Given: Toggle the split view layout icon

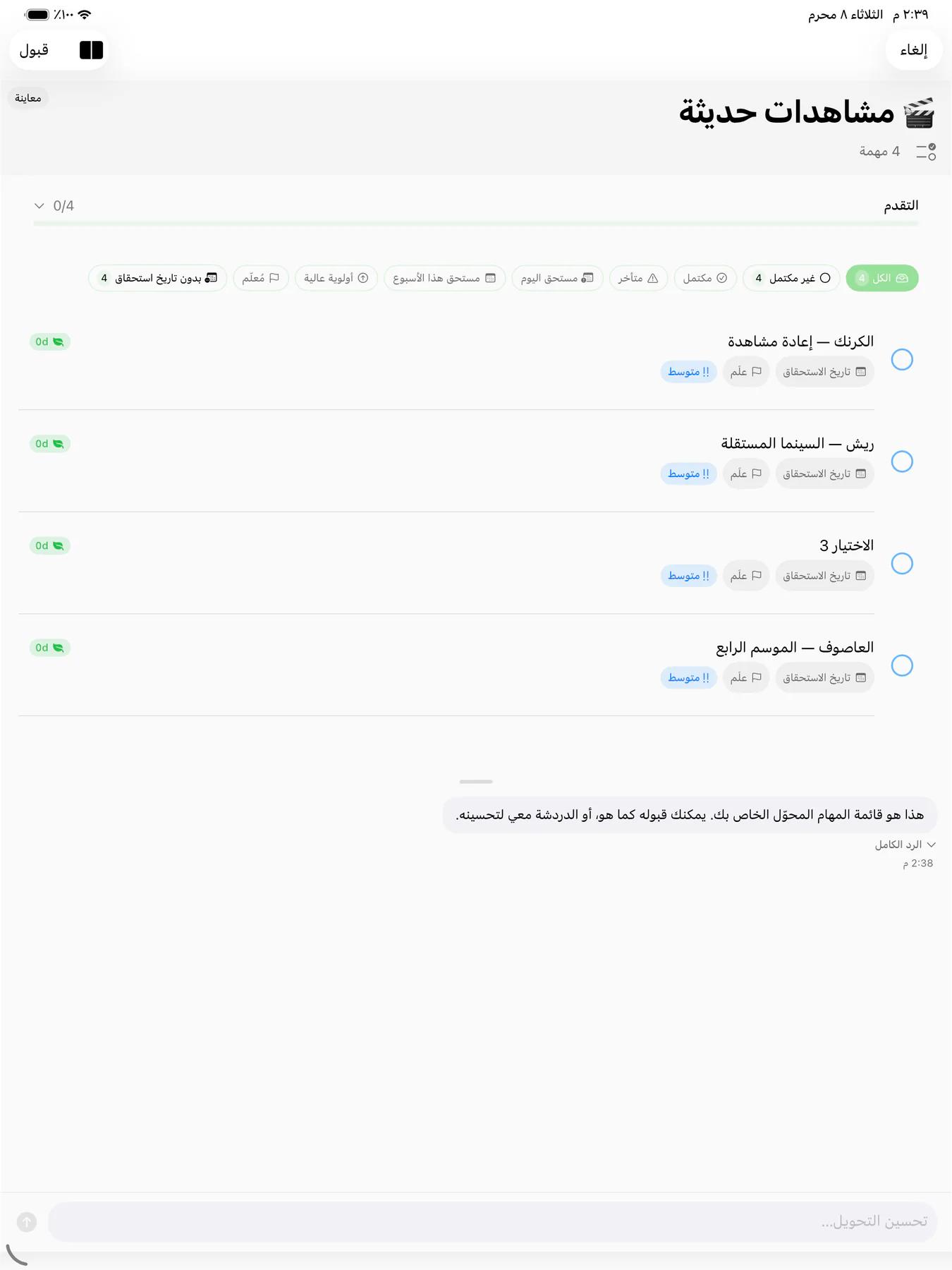Looking at the screenshot, I should pos(91,50).
